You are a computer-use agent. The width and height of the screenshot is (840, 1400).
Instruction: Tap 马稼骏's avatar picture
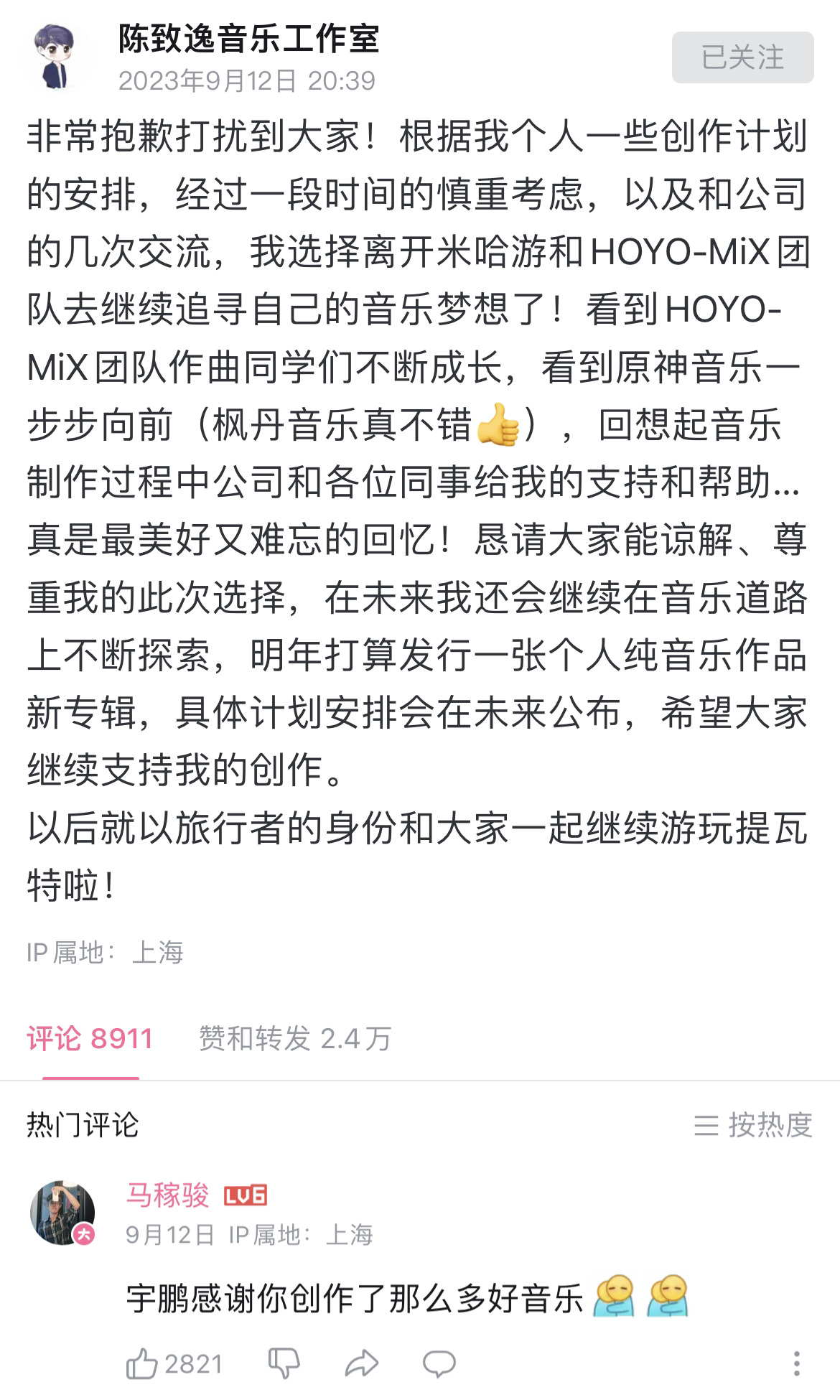[62, 1212]
